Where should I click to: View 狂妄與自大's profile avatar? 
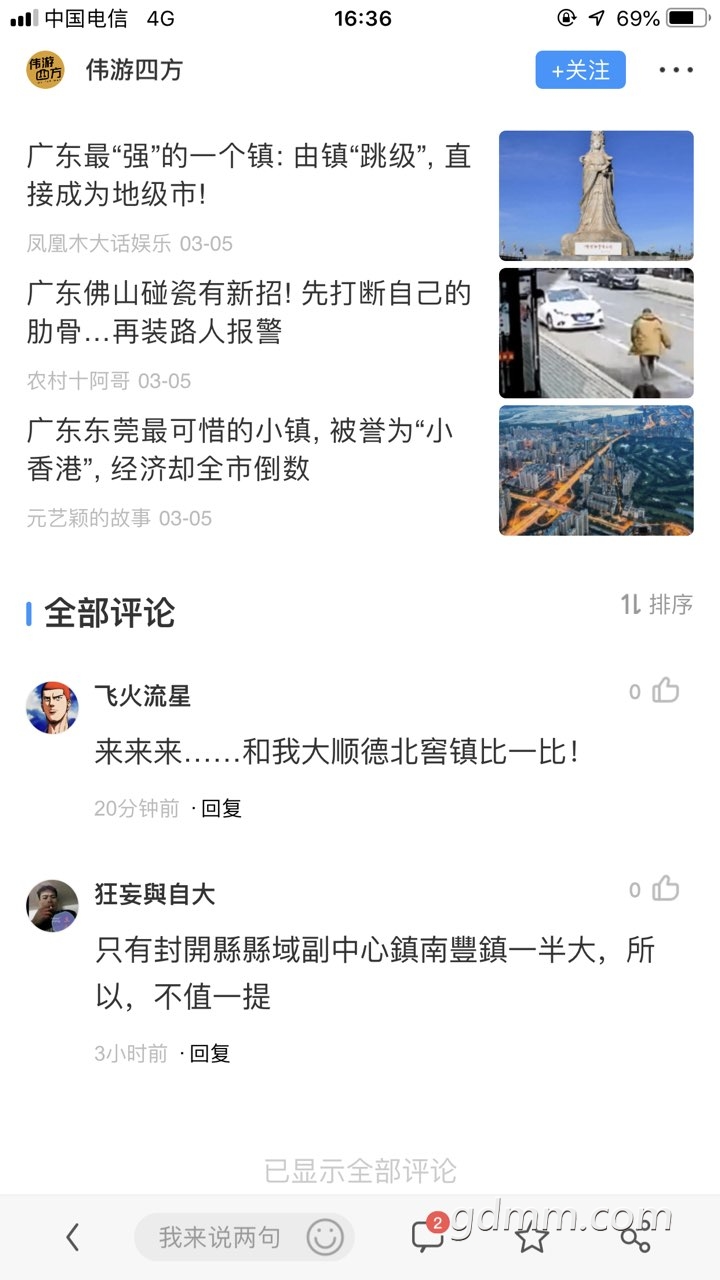[52, 905]
